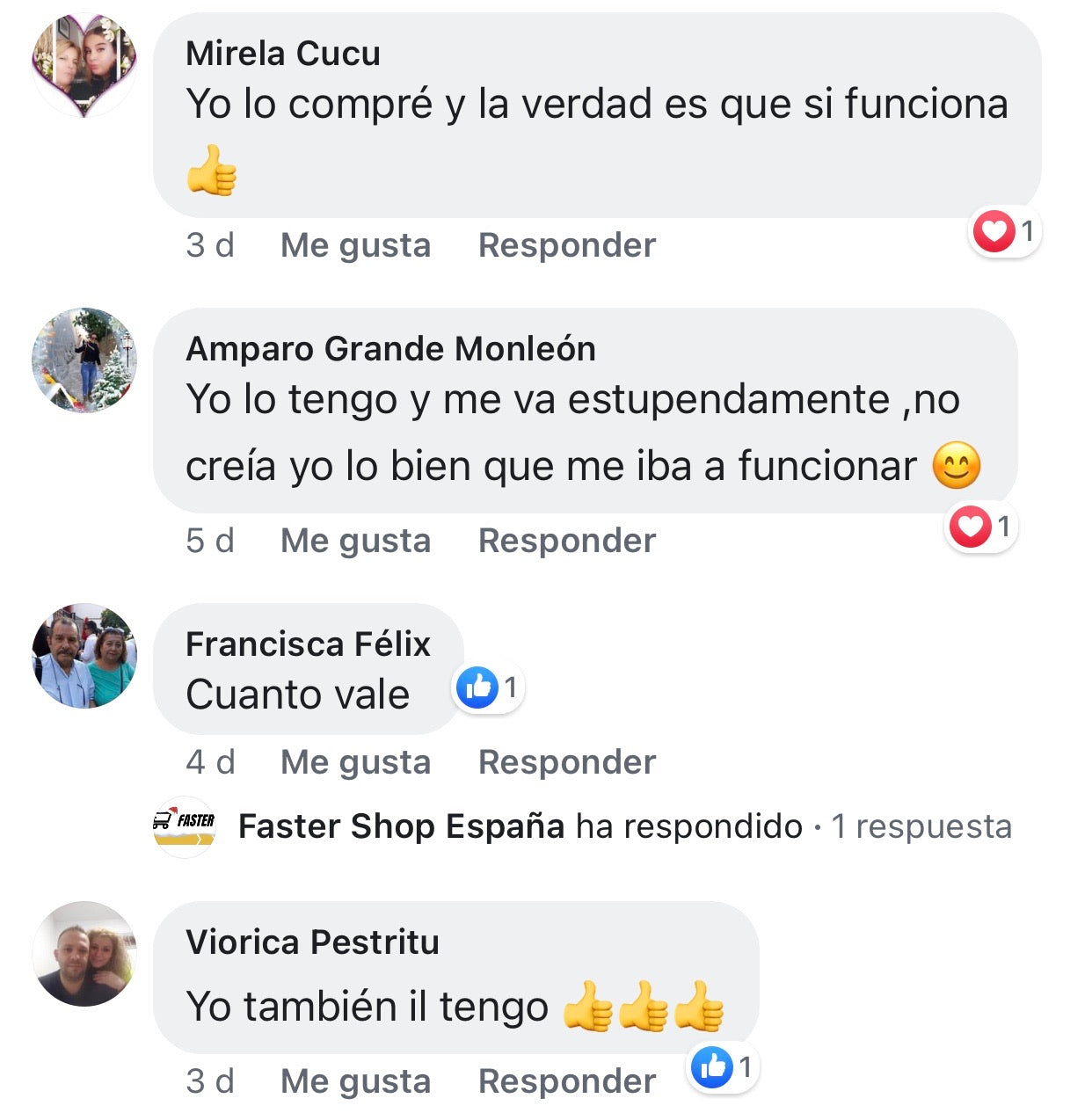View who liked Viorica Pestritu's comment
Viewport: 1092px width, 1113px height.
pyautogui.click(x=723, y=1067)
